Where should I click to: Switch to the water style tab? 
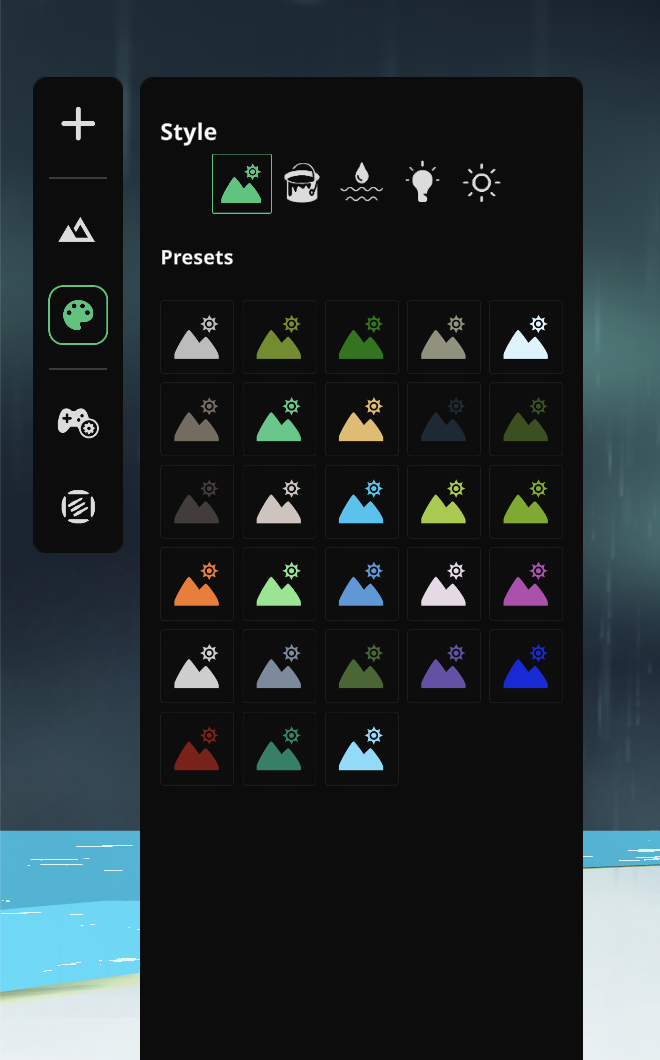[362, 184]
